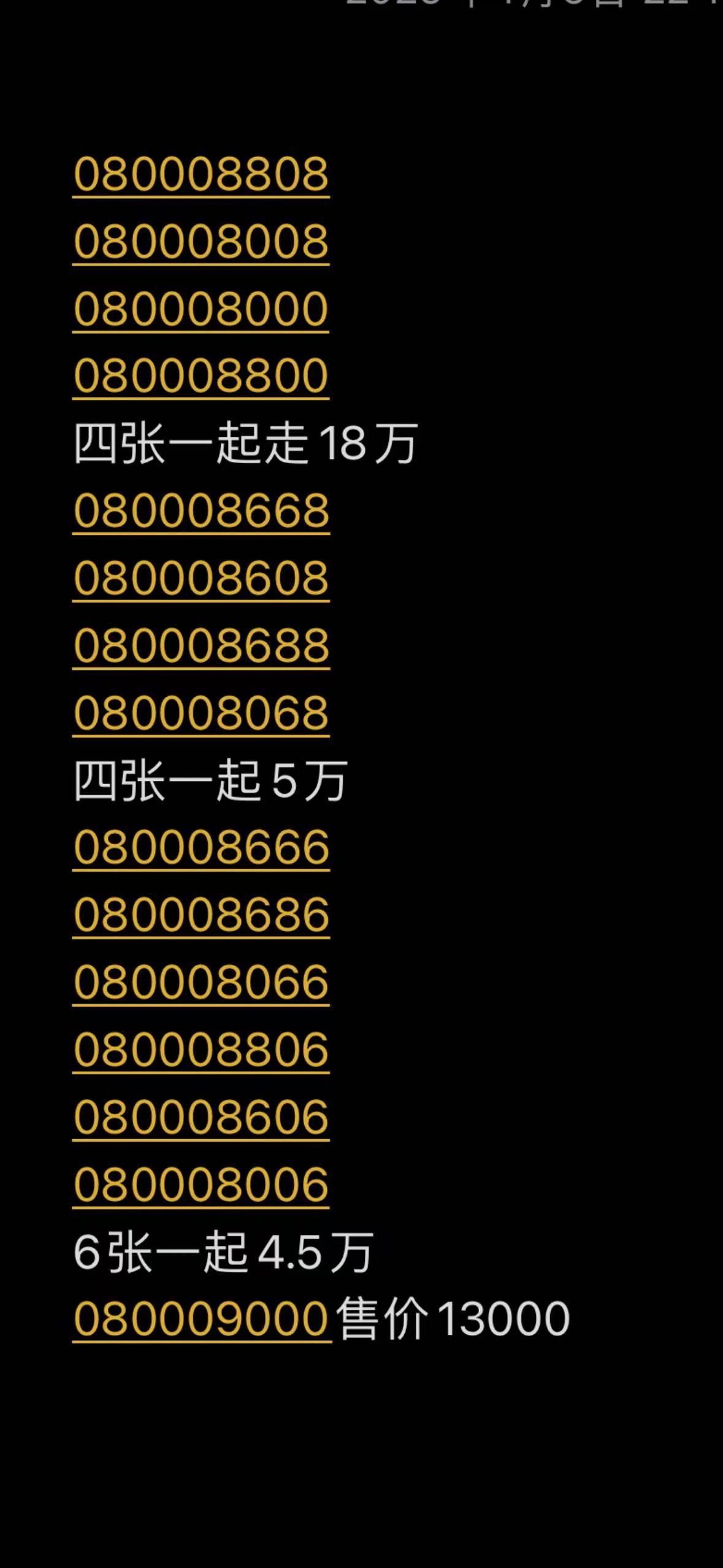Tap the underlined 080008608 number
This screenshot has width=723, height=1568.
pyautogui.click(x=201, y=578)
